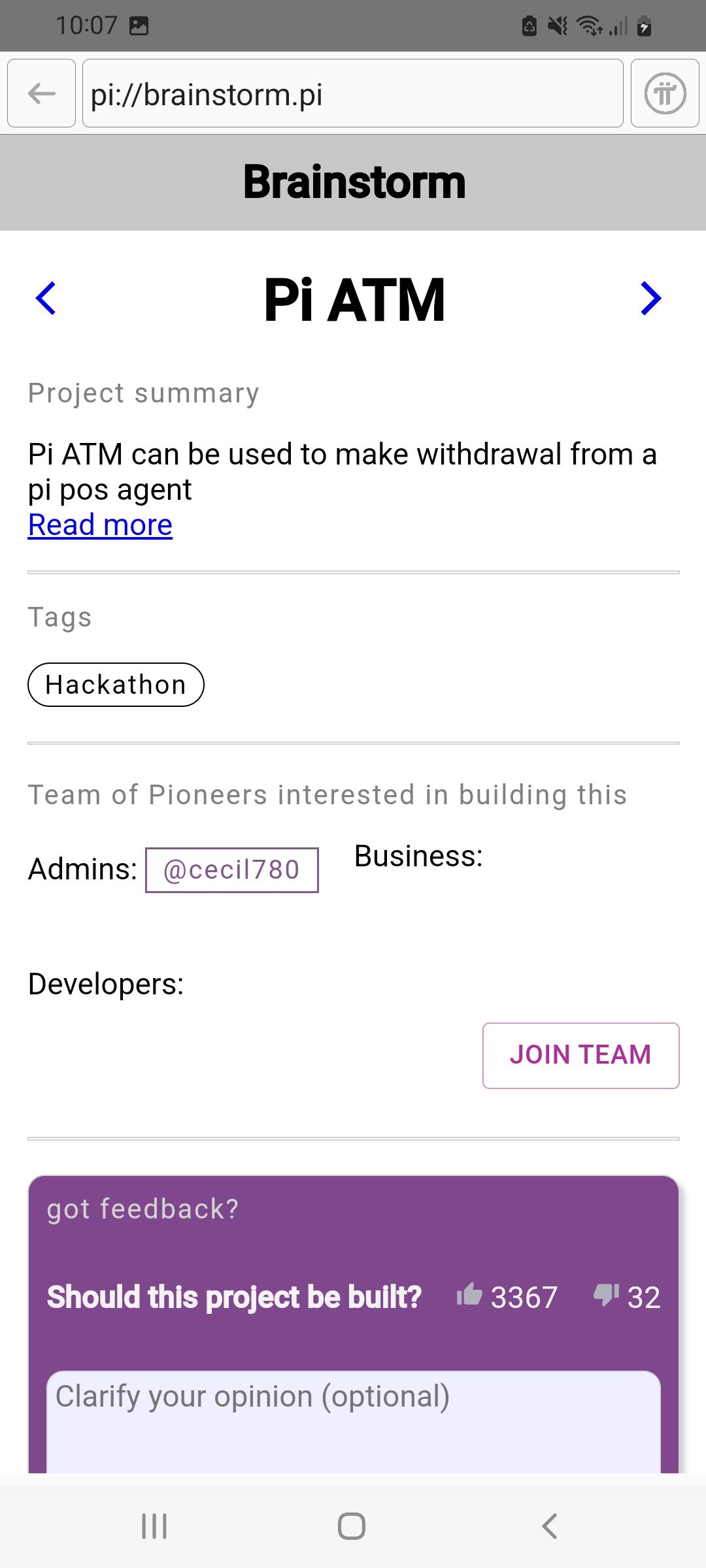
Task: Open admin @cecil780's profile
Action: point(231,870)
